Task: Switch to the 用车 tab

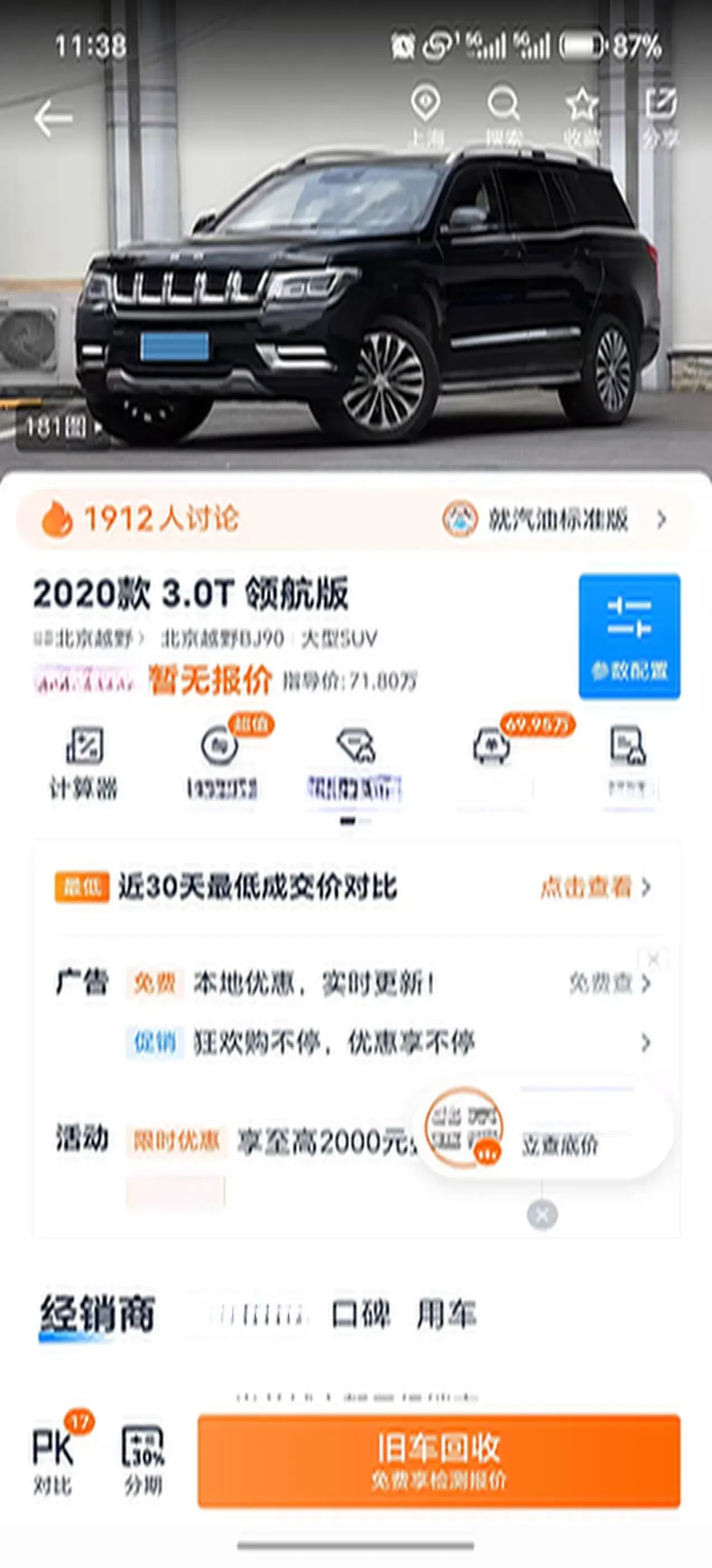Action: tap(446, 1314)
